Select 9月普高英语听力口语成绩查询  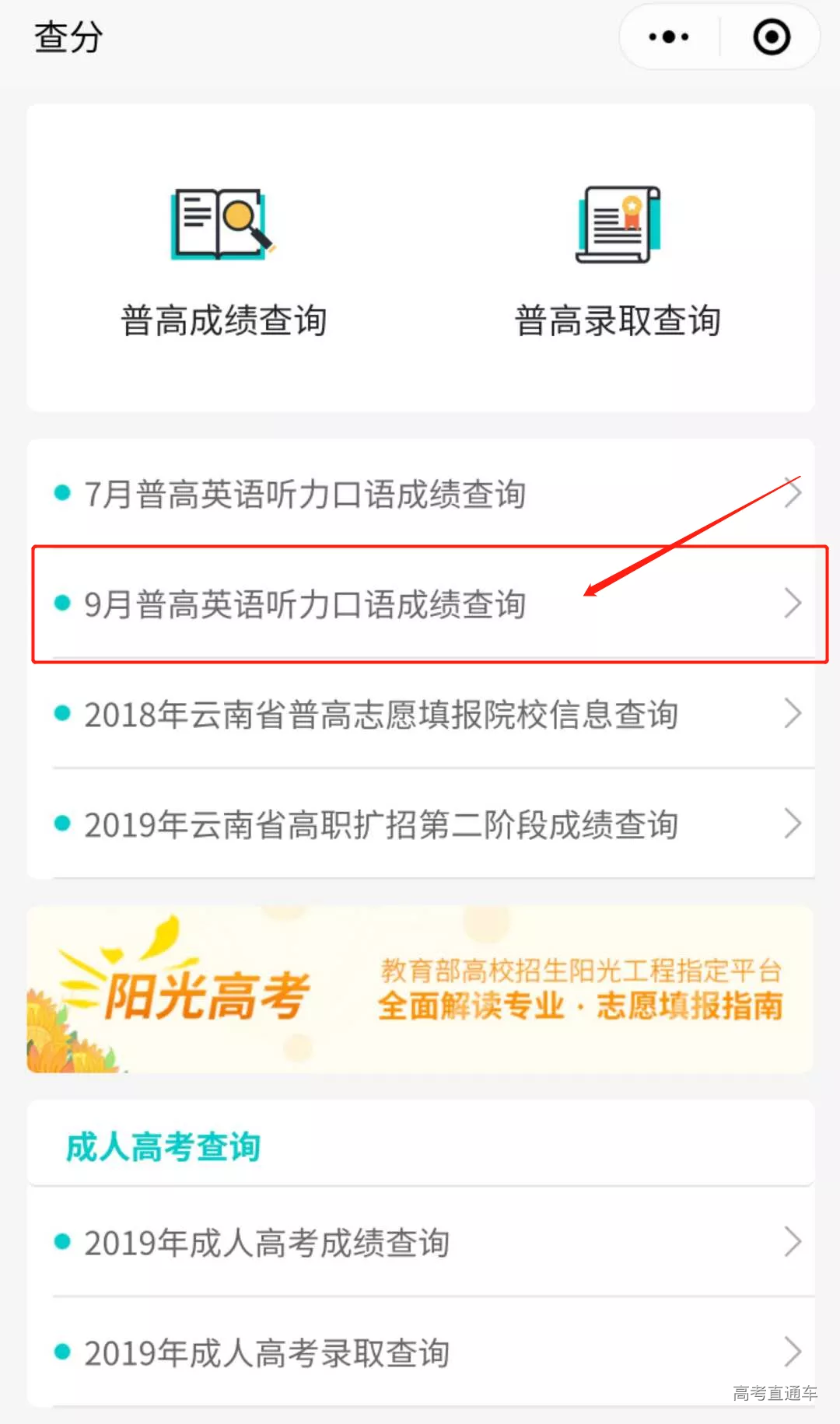point(420,604)
